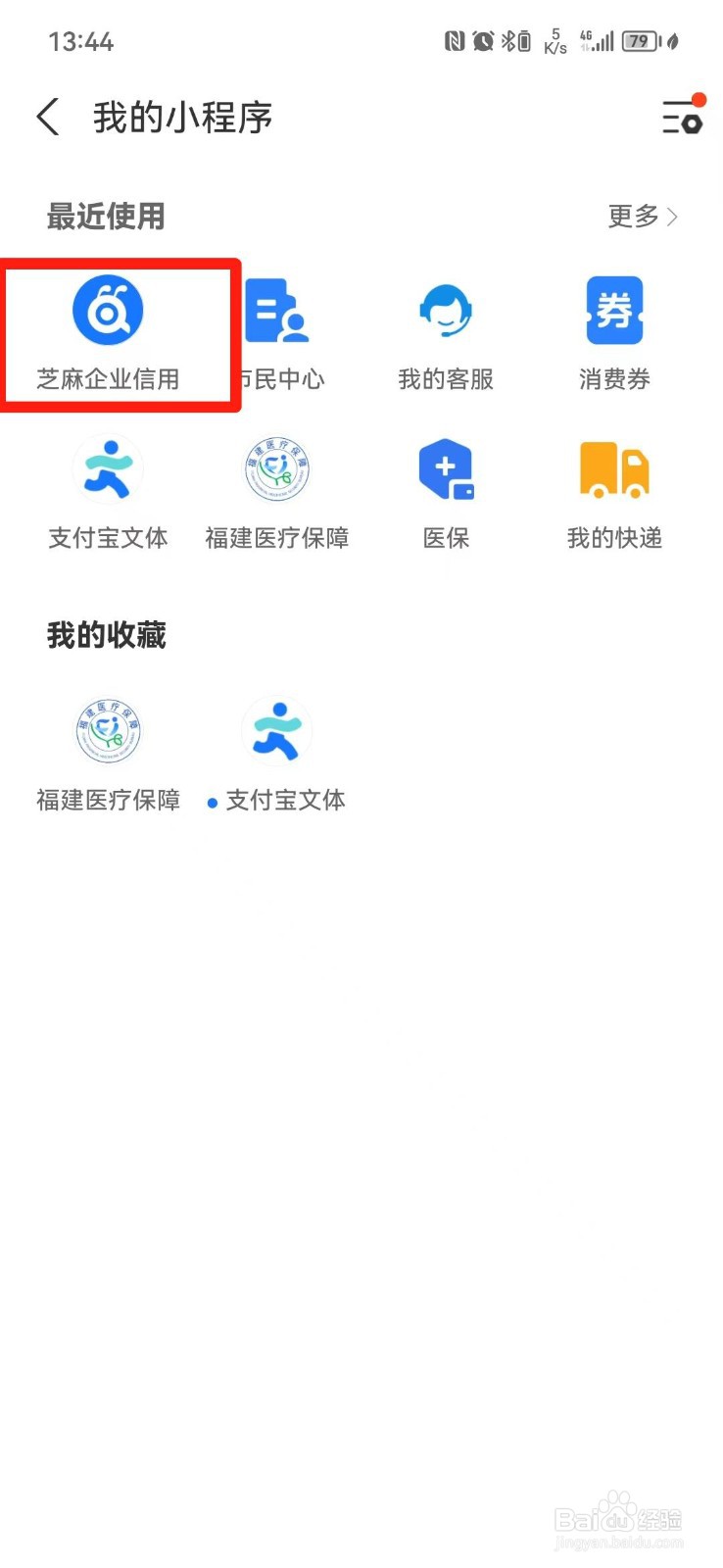Go back from 我的小程序 page

click(x=48, y=118)
